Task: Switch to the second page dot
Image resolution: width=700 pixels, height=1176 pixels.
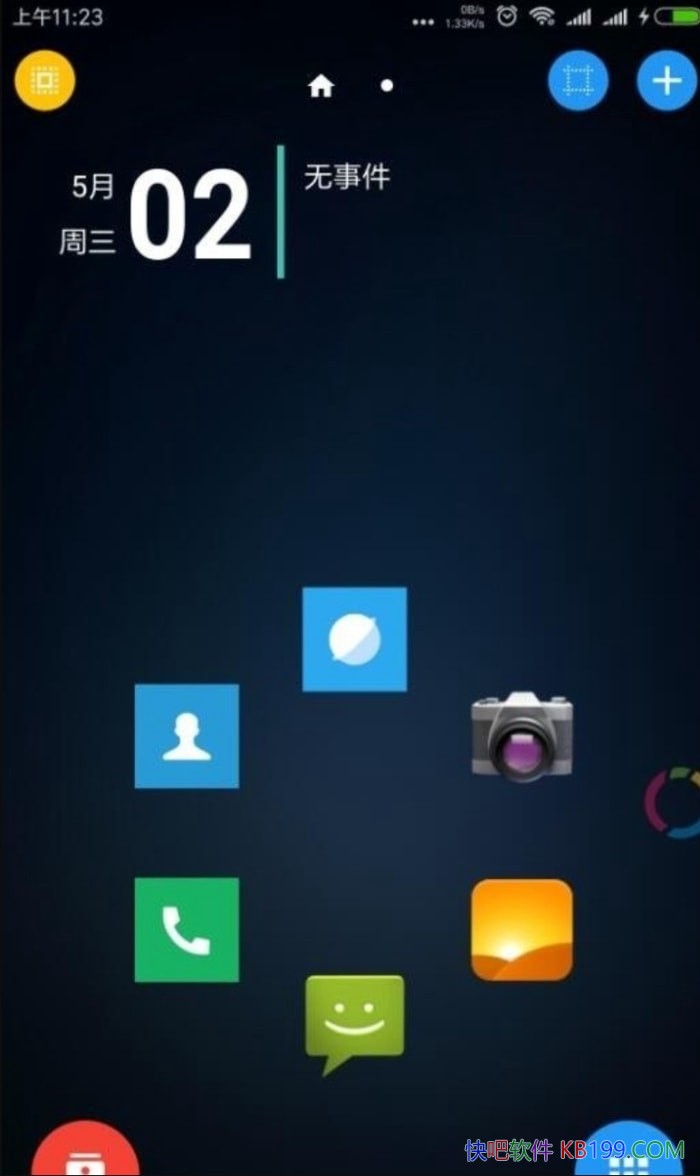Action: coord(387,86)
